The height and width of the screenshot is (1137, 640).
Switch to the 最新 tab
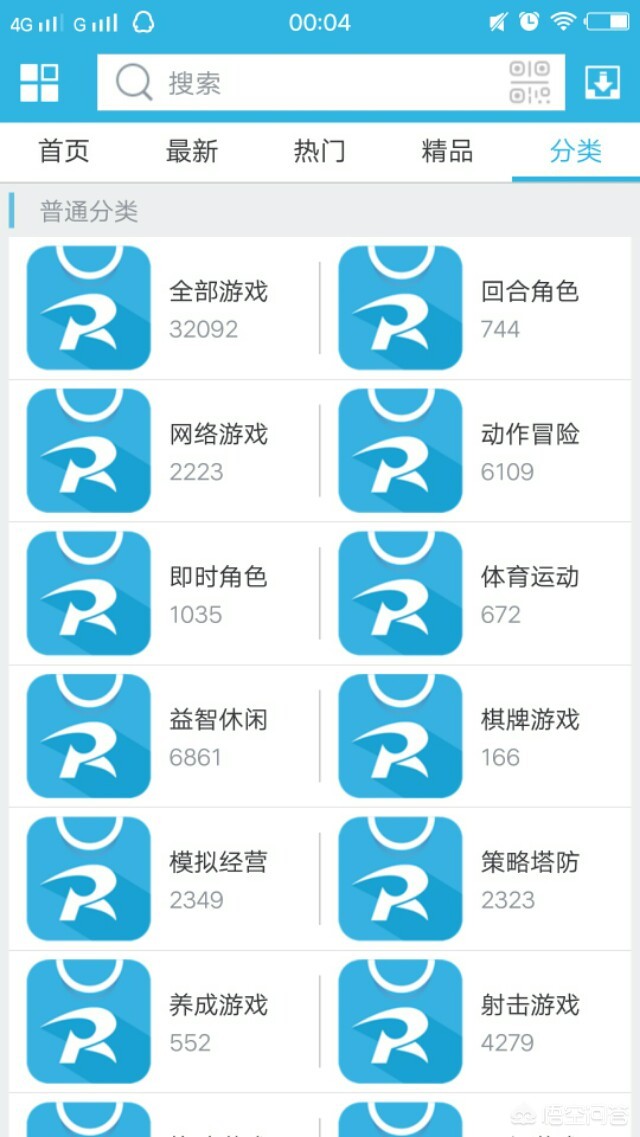pyautogui.click(x=192, y=151)
